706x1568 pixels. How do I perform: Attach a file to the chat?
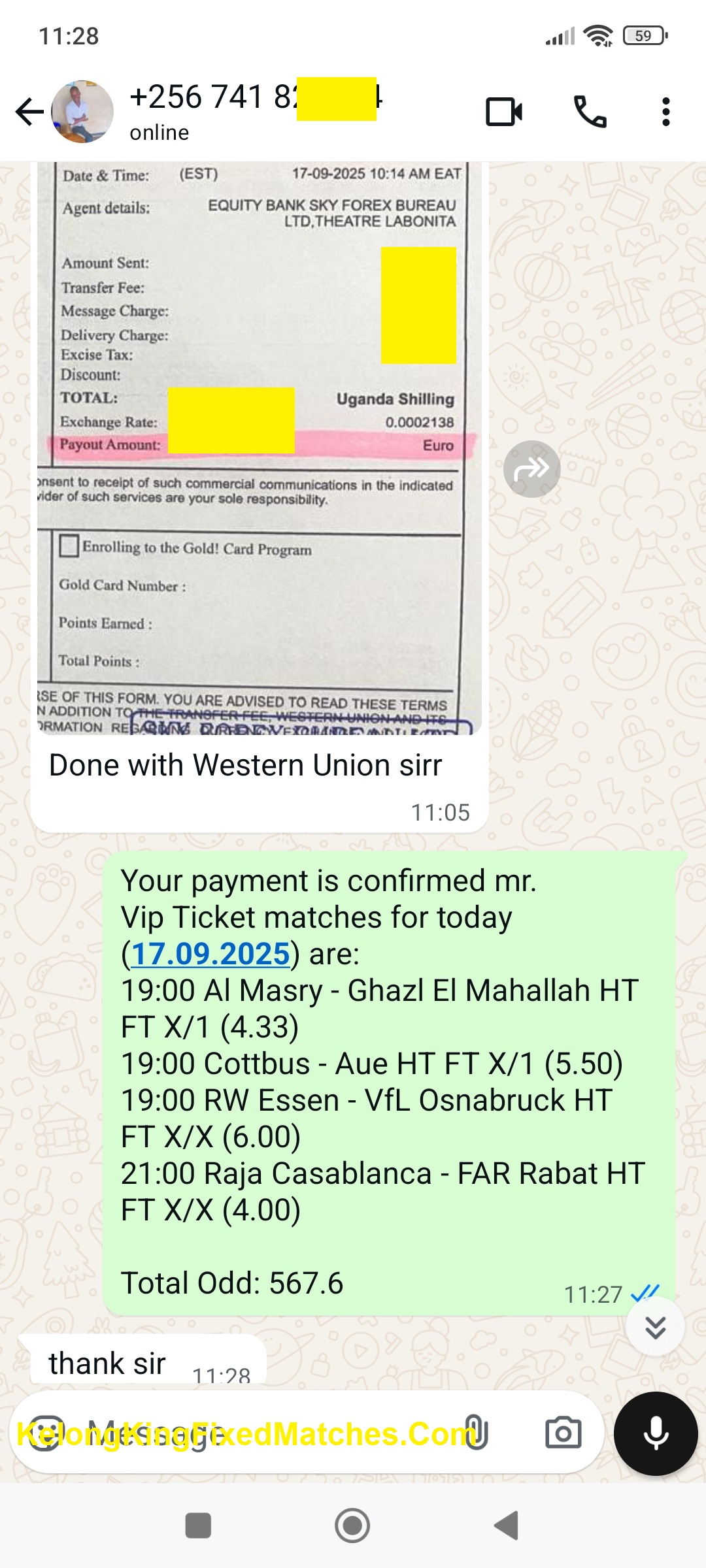point(476,1433)
